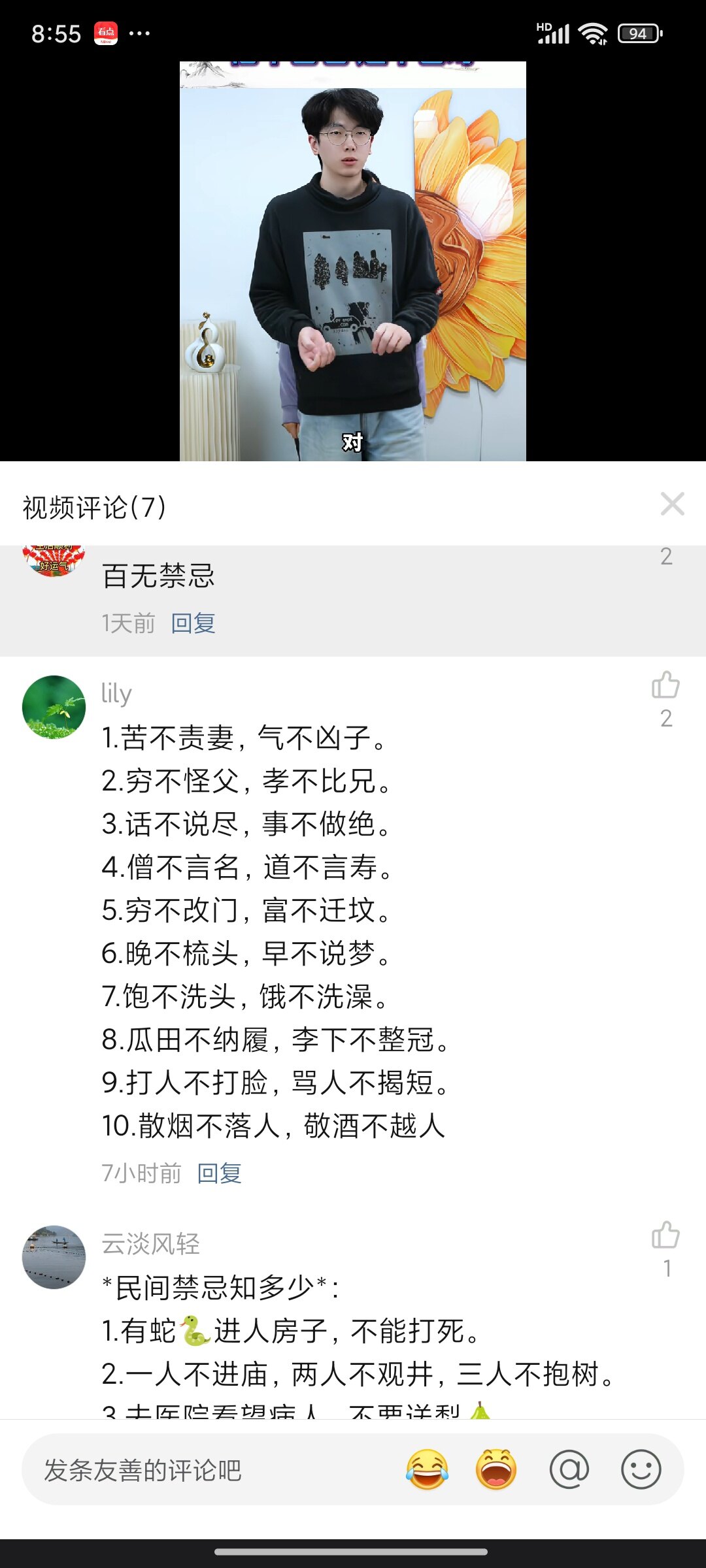Like 云淡风轻's comment
Screen dimensions: 706x1568
(665, 1236)
